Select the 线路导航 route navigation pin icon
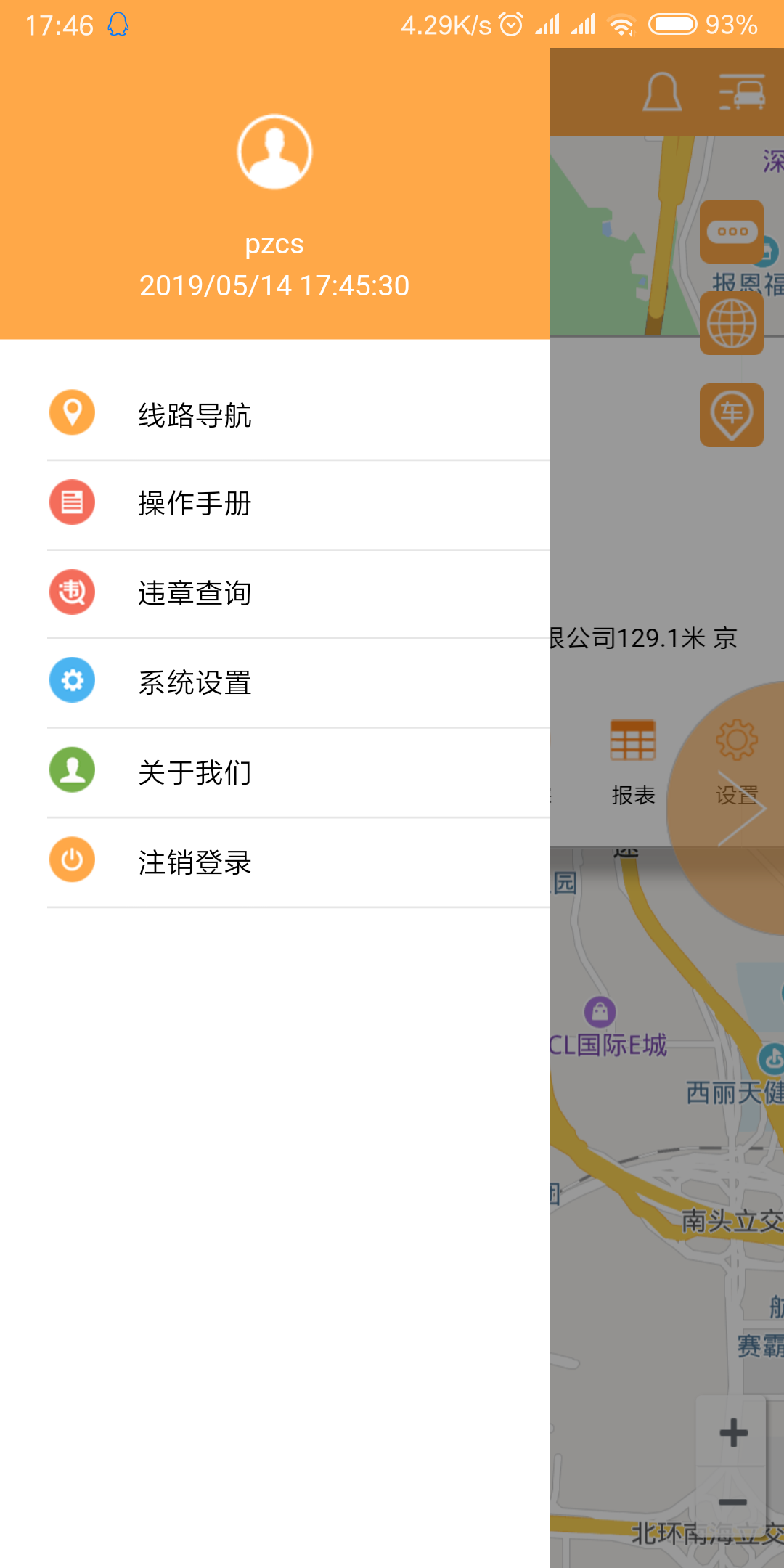The height and width of the screenshot is (1568, 784). tap(72, 413)
